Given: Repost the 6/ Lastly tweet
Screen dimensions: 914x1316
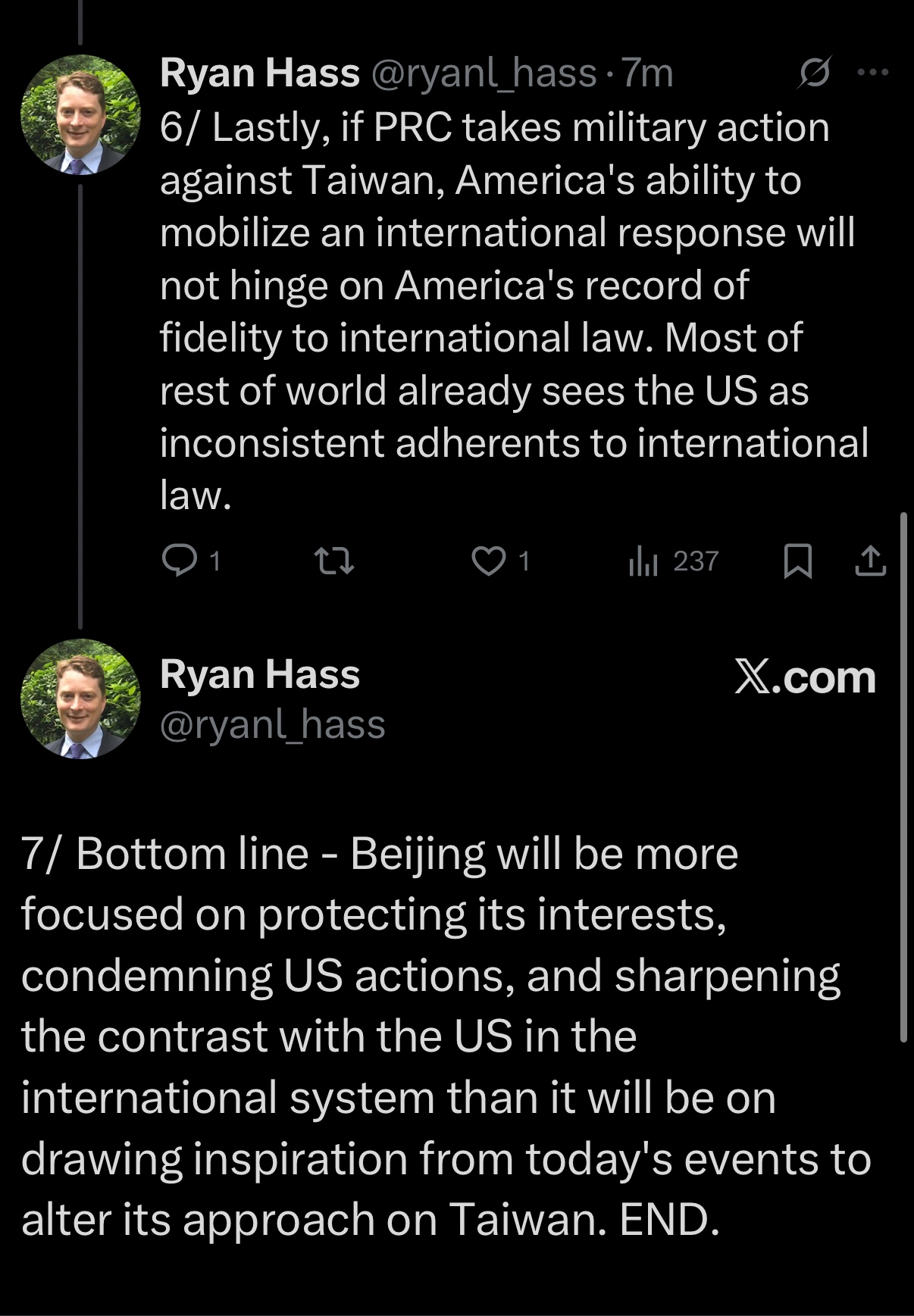Looking at the screenshot, I should (x=334, y=561).
